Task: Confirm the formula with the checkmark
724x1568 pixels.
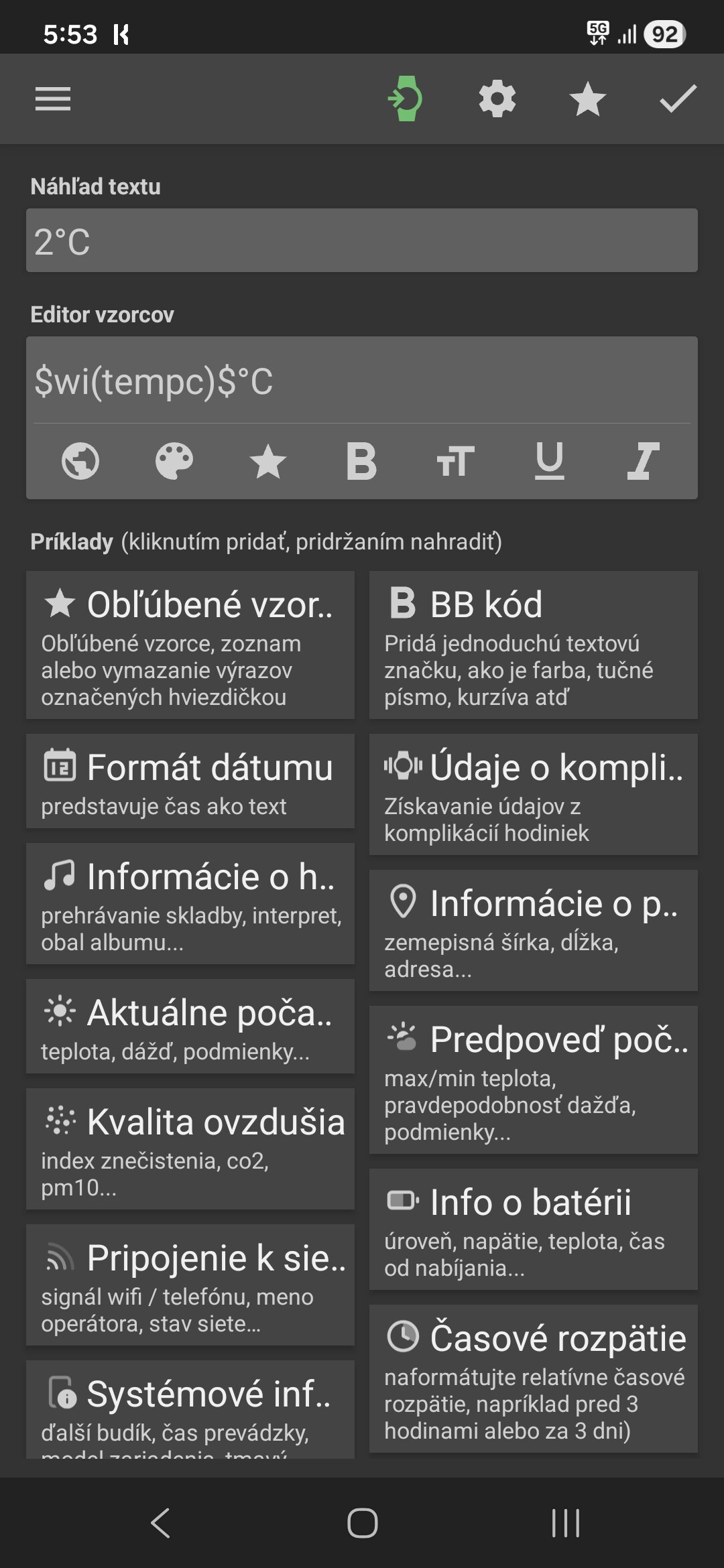Action: click(x=678, y=99)
